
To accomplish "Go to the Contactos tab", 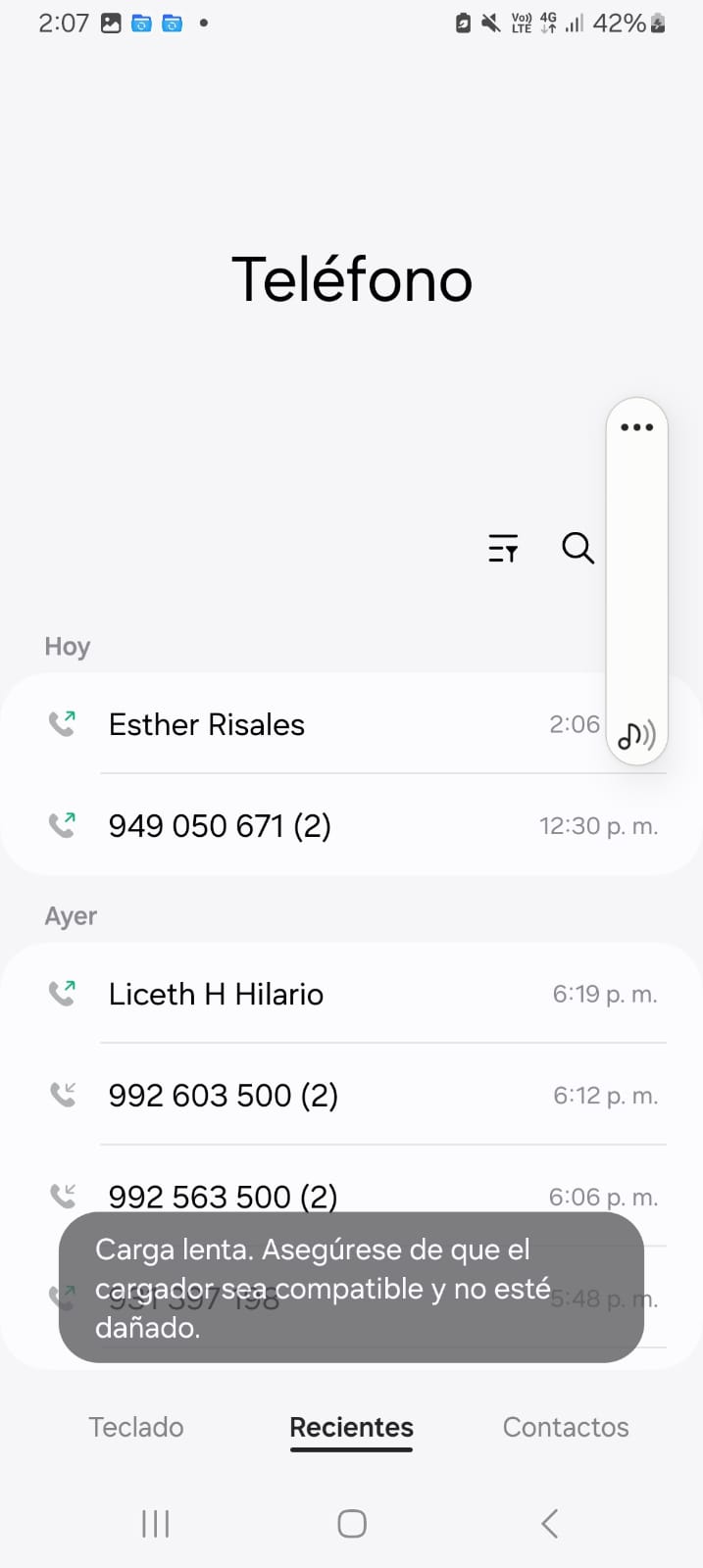I will point(566,1427).
